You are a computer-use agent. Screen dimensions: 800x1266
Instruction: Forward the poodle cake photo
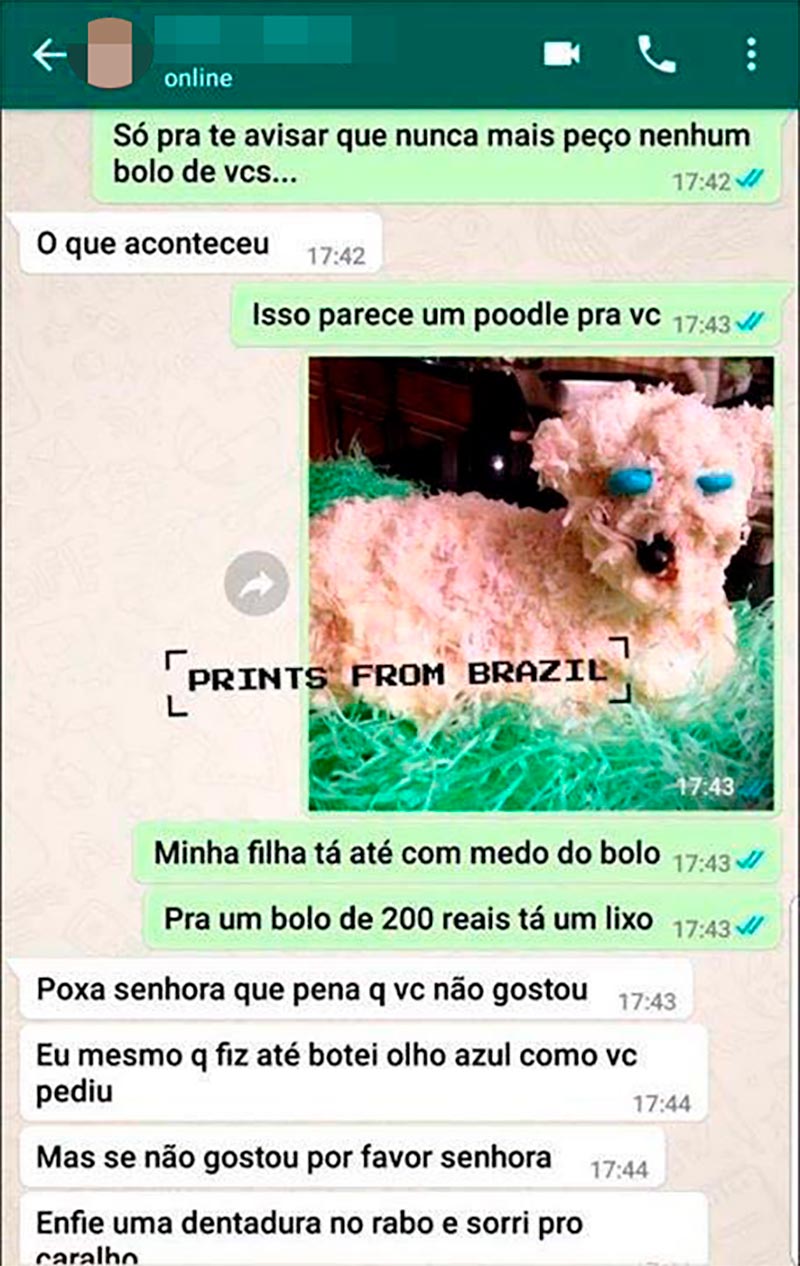pyautogui.click(x=256, y=583)
